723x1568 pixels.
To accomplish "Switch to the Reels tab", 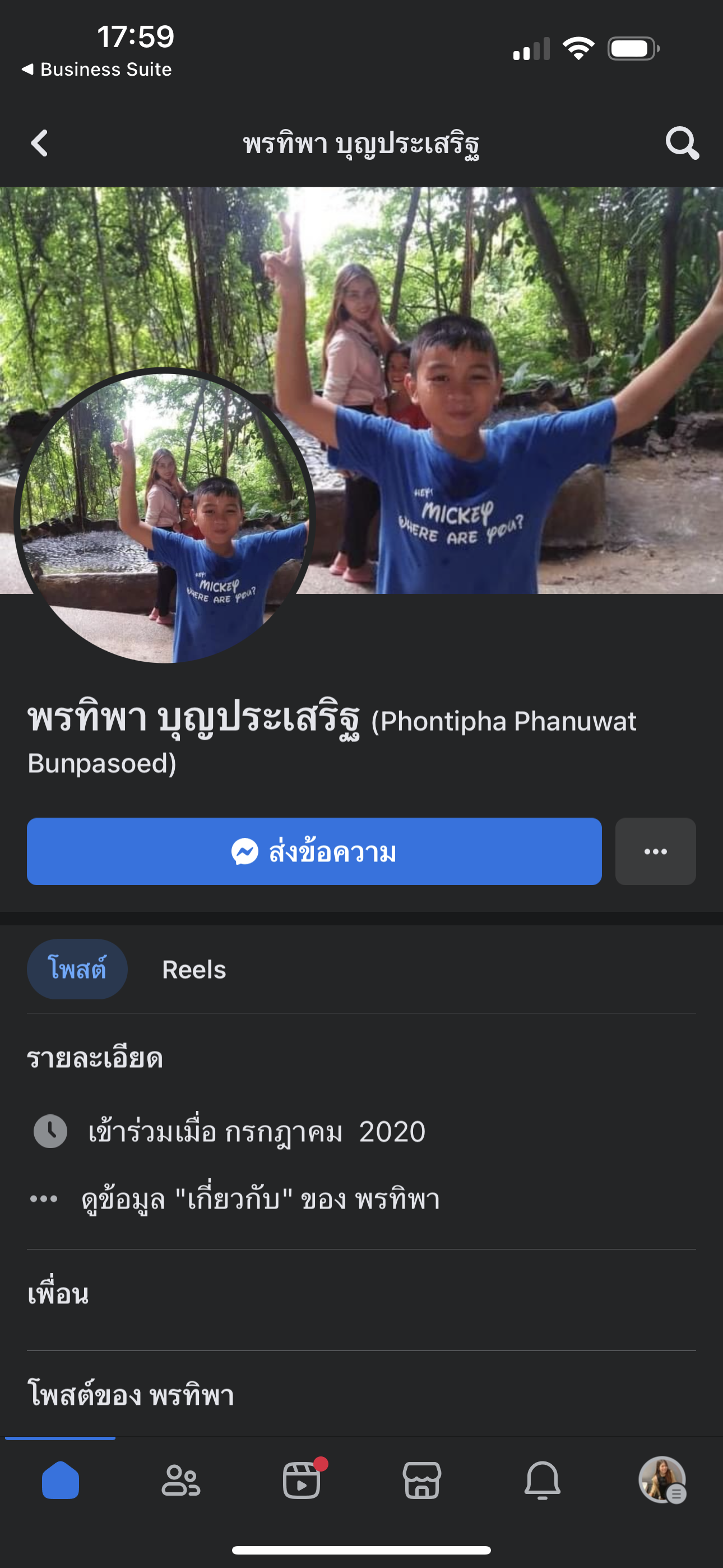I will [193, 970].
